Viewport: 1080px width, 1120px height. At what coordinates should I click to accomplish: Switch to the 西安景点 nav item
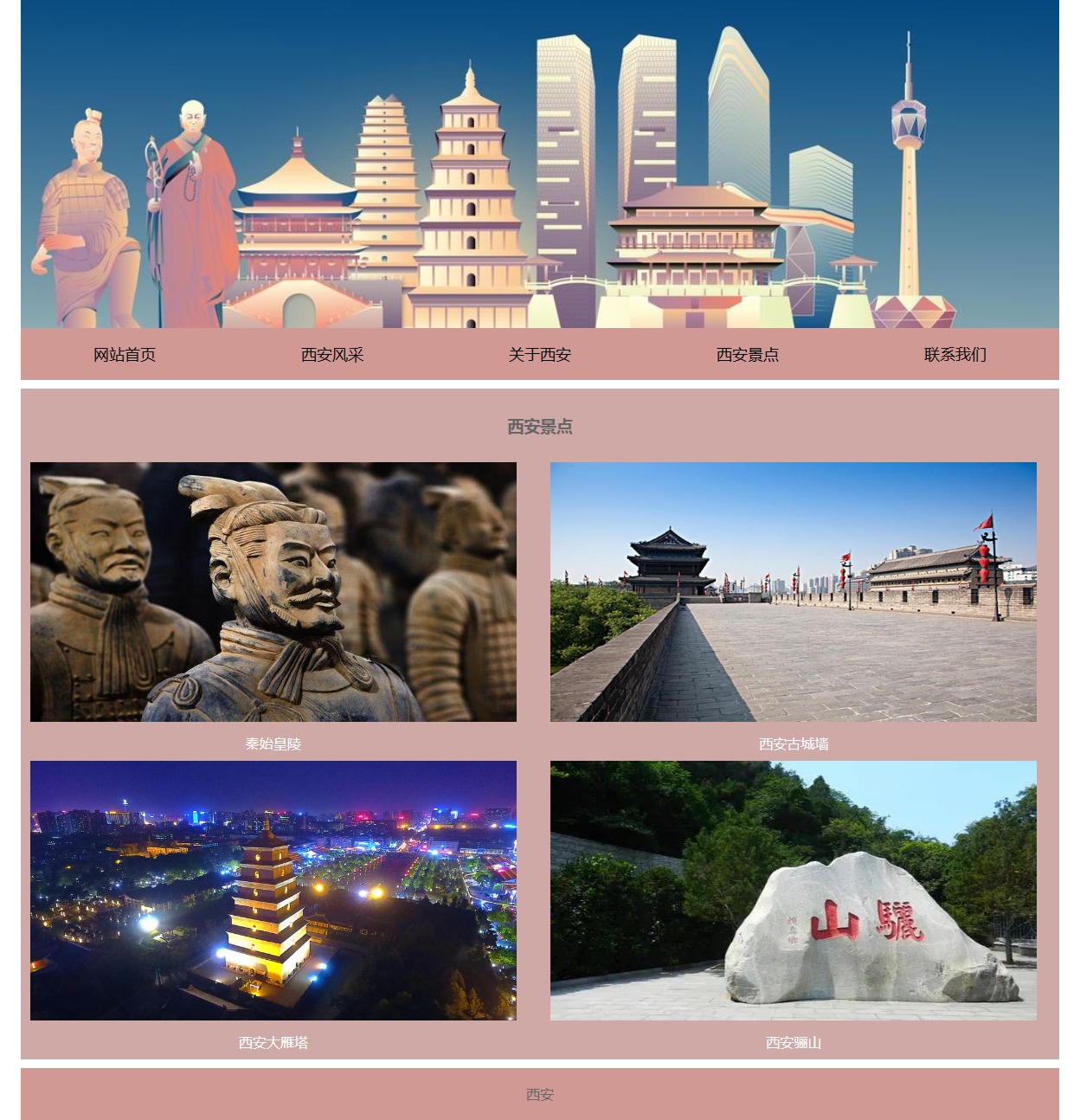[x=748, y=355]
